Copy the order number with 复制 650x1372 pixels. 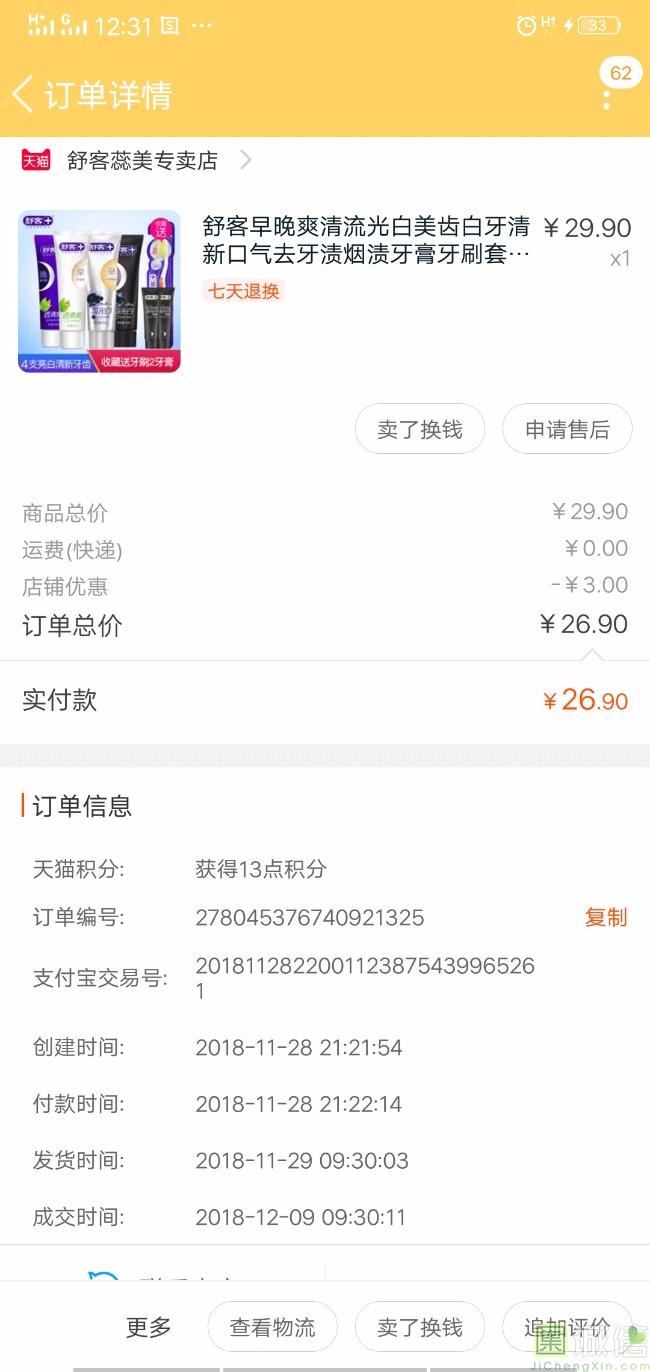pos(605,917)
